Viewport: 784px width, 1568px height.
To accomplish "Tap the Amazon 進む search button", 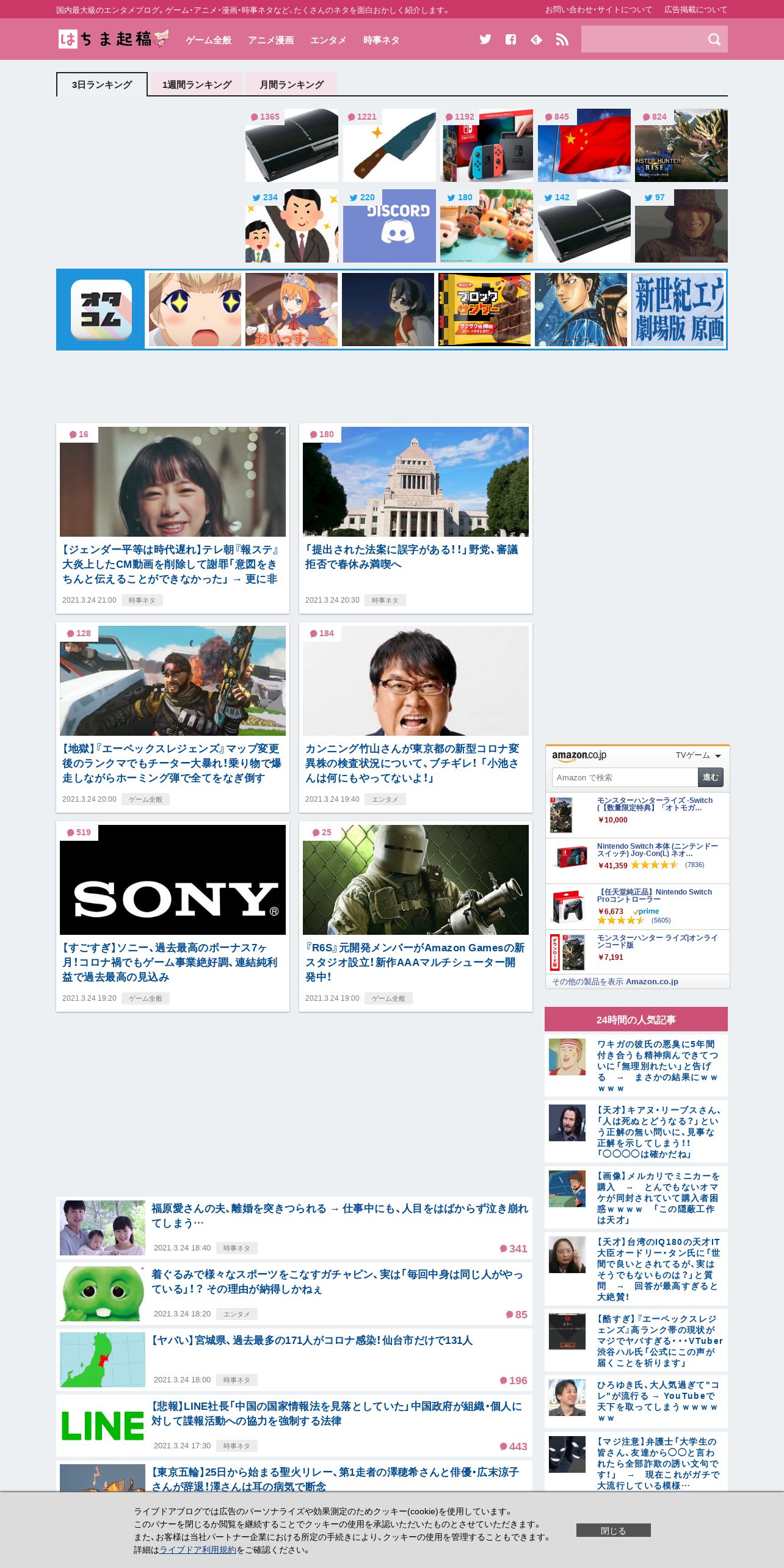I will (x=711, y=777).
